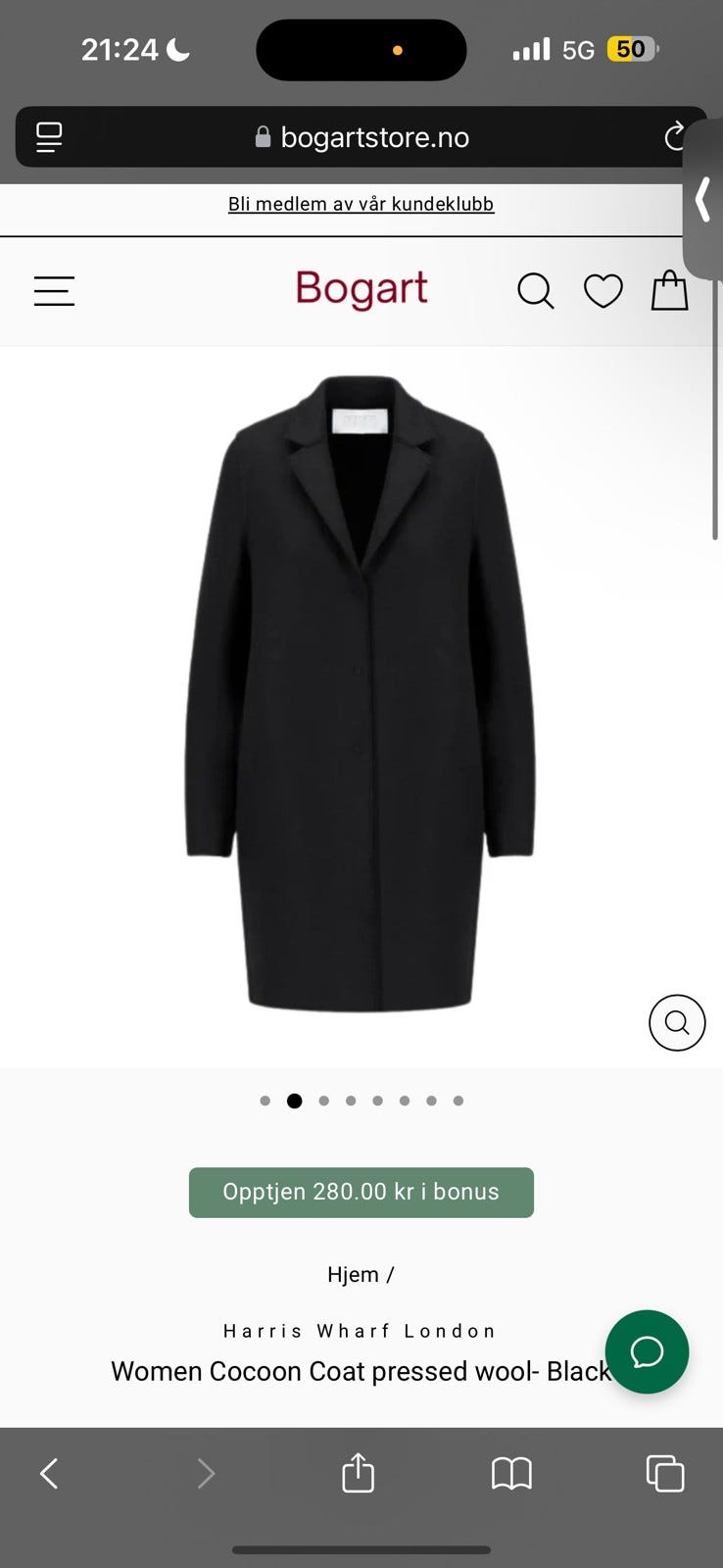Screen dimensions: 723x1568
Task: Go to the Hjem breadcrumb
Action: click(353, 1275)
